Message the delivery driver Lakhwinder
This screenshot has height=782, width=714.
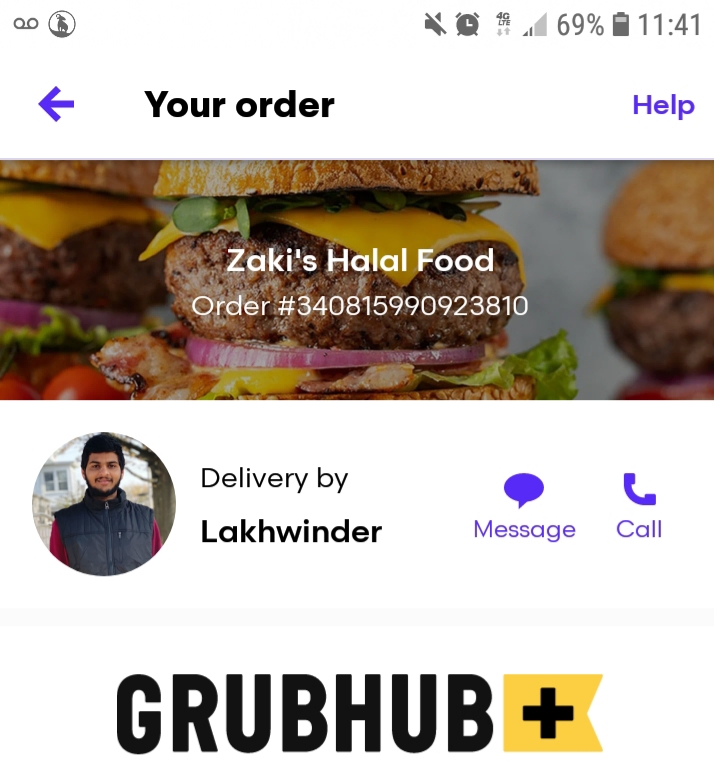(x=524, y=507)
